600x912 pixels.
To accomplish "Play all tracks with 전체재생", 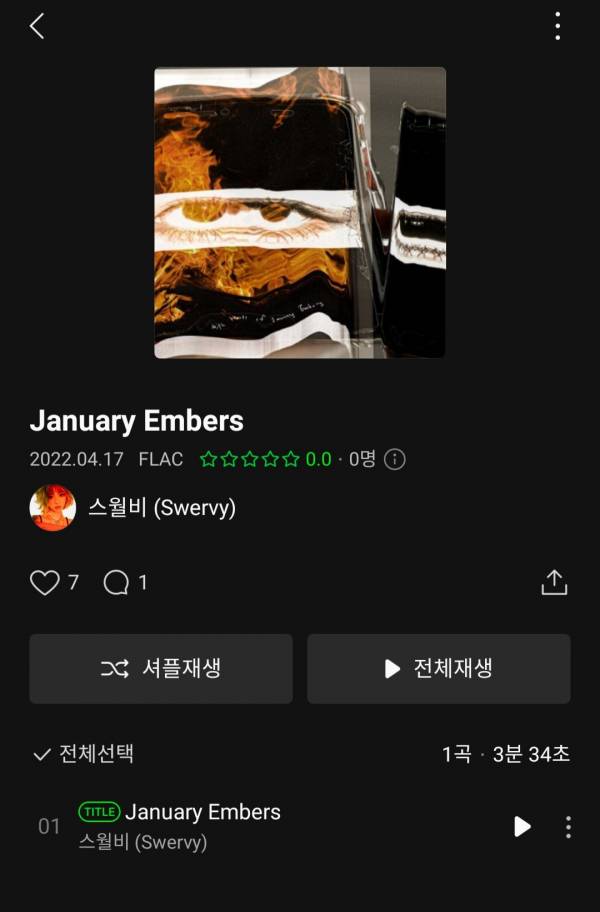I will [439, 669].
